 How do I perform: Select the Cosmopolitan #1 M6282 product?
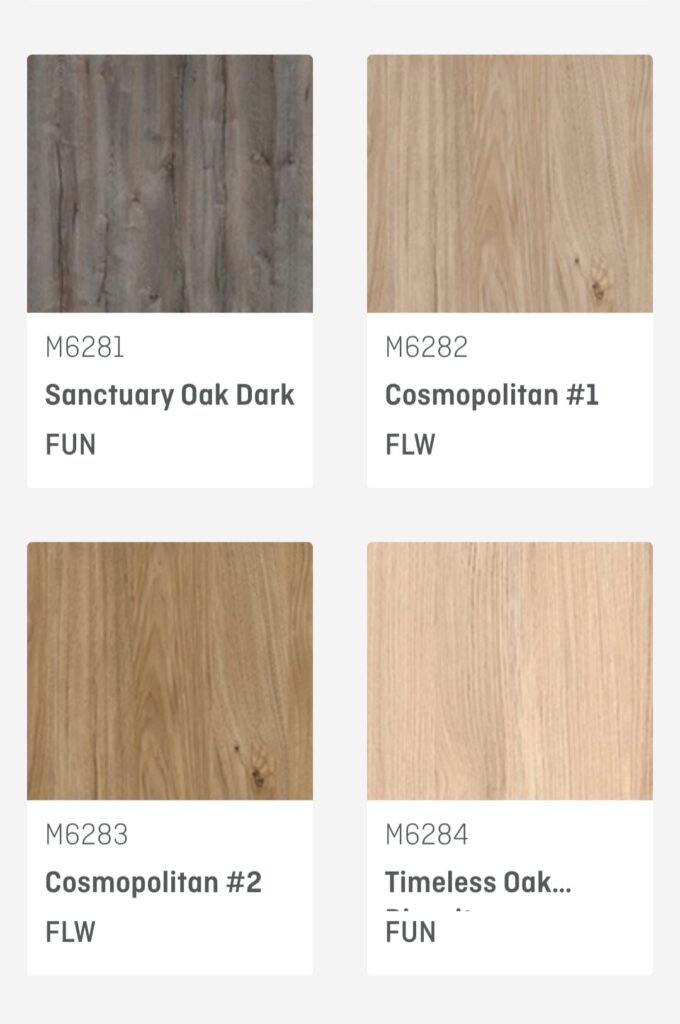click(x=509, y=270)
